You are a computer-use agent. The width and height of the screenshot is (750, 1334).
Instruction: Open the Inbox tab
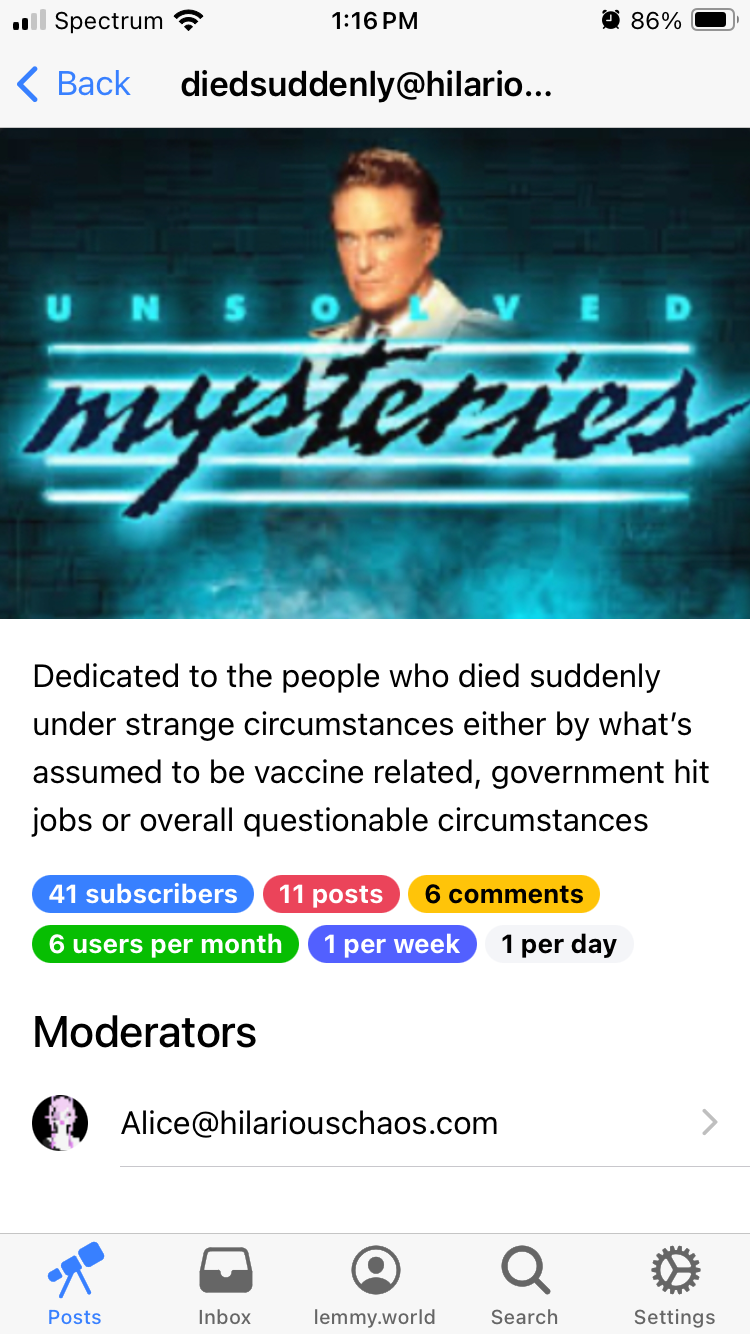(x=225, y=1284)
